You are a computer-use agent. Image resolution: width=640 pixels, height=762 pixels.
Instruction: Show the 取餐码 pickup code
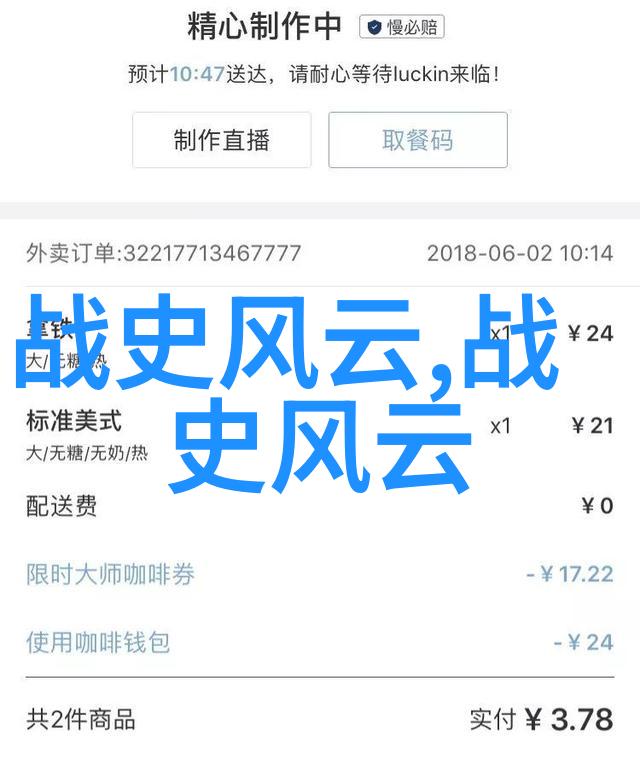[x=417, y=140]
